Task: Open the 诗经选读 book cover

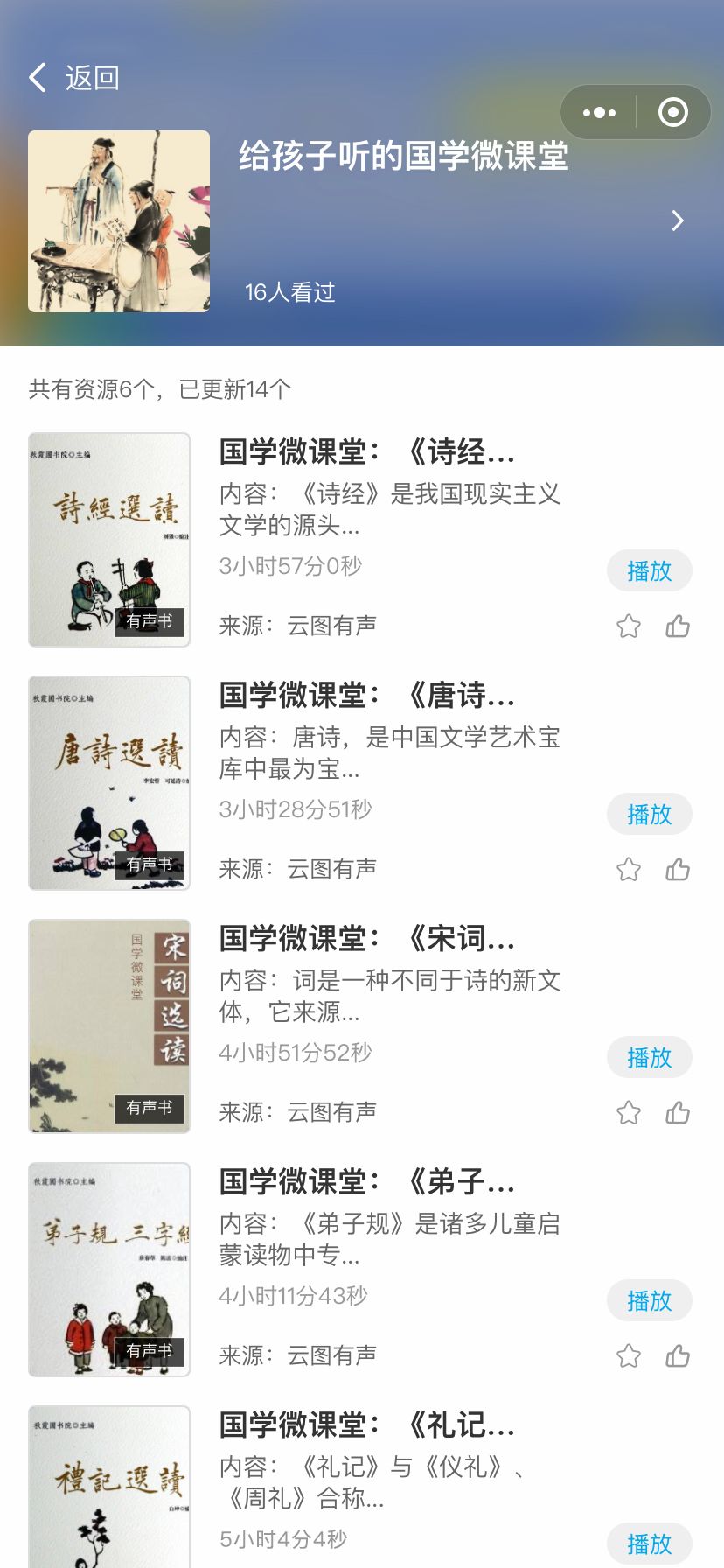Action: coord(109,540)
